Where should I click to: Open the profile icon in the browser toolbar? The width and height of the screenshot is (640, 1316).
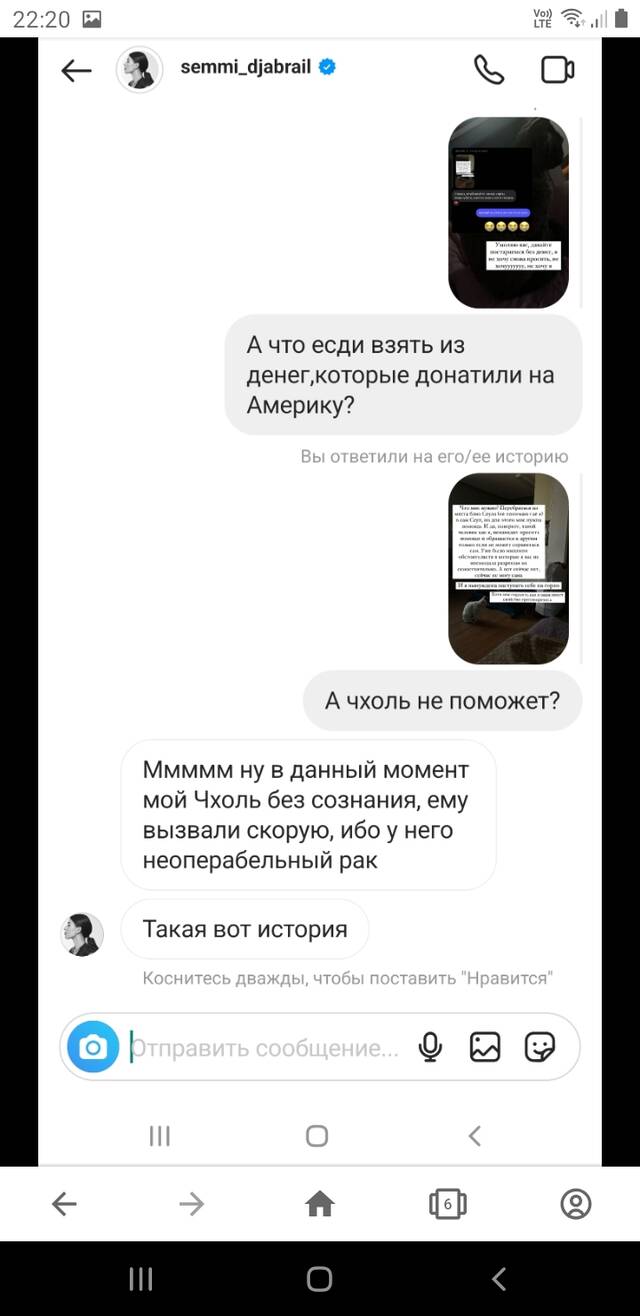click(x=576, y=1204)
